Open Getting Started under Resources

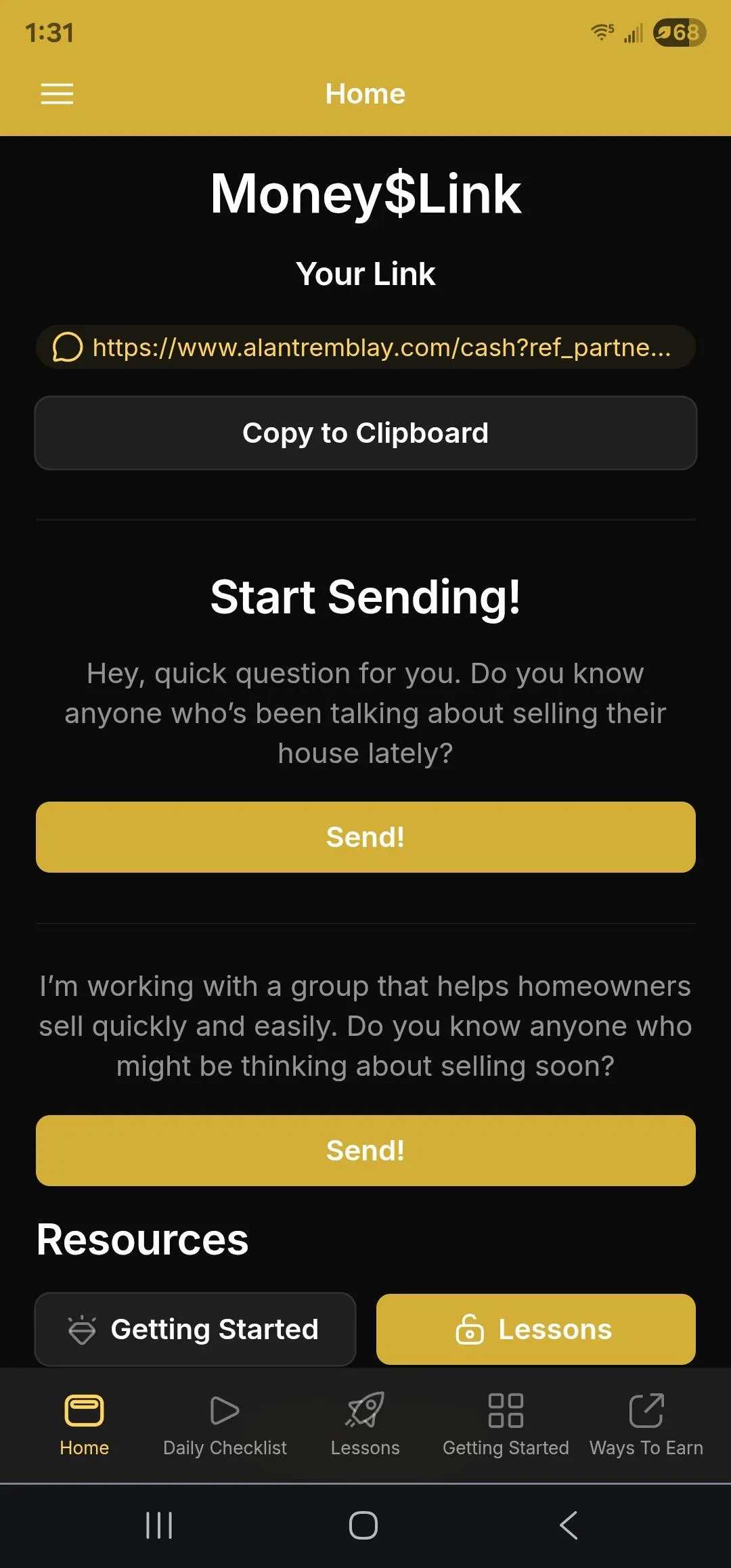click(x=195, y=1329)
